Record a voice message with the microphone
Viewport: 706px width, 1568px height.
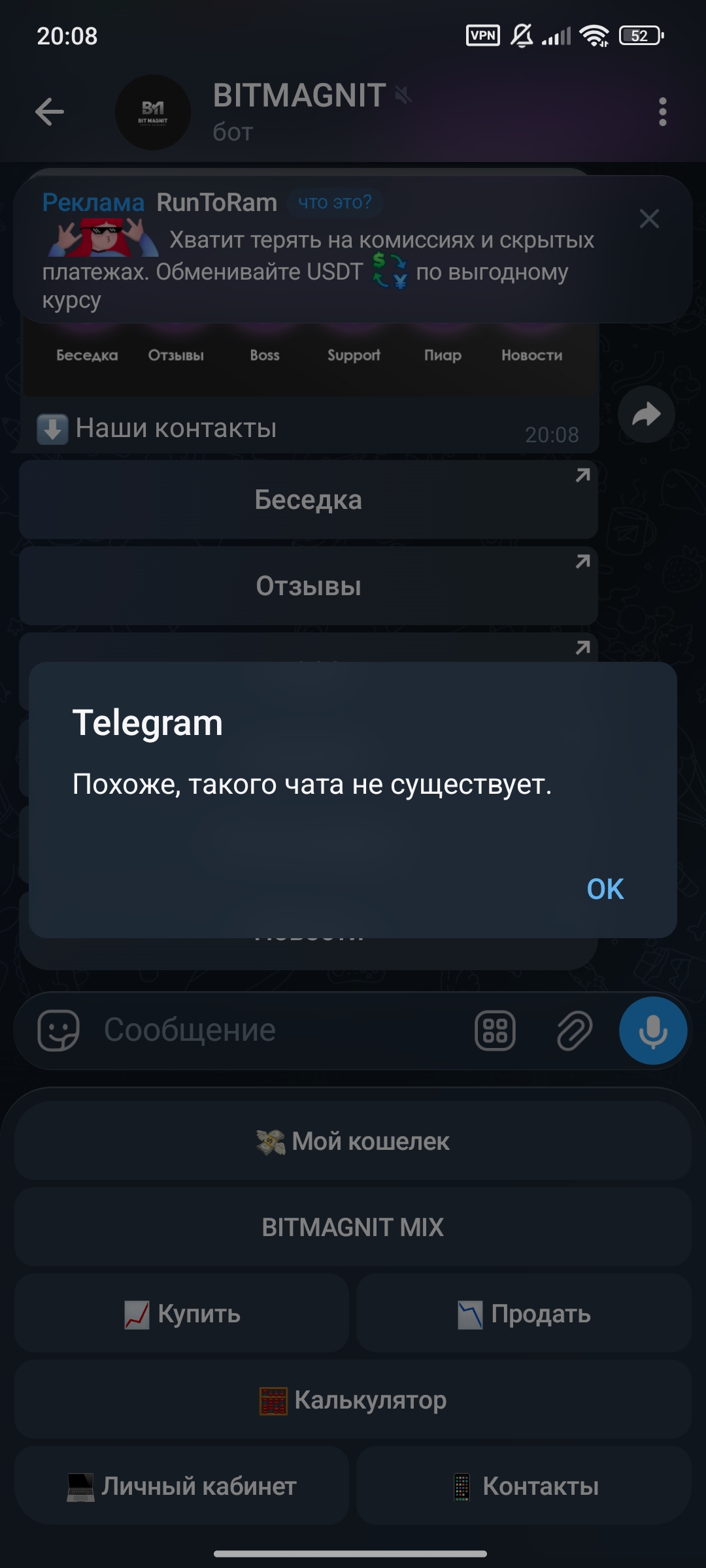click(x=652, y=1029)
